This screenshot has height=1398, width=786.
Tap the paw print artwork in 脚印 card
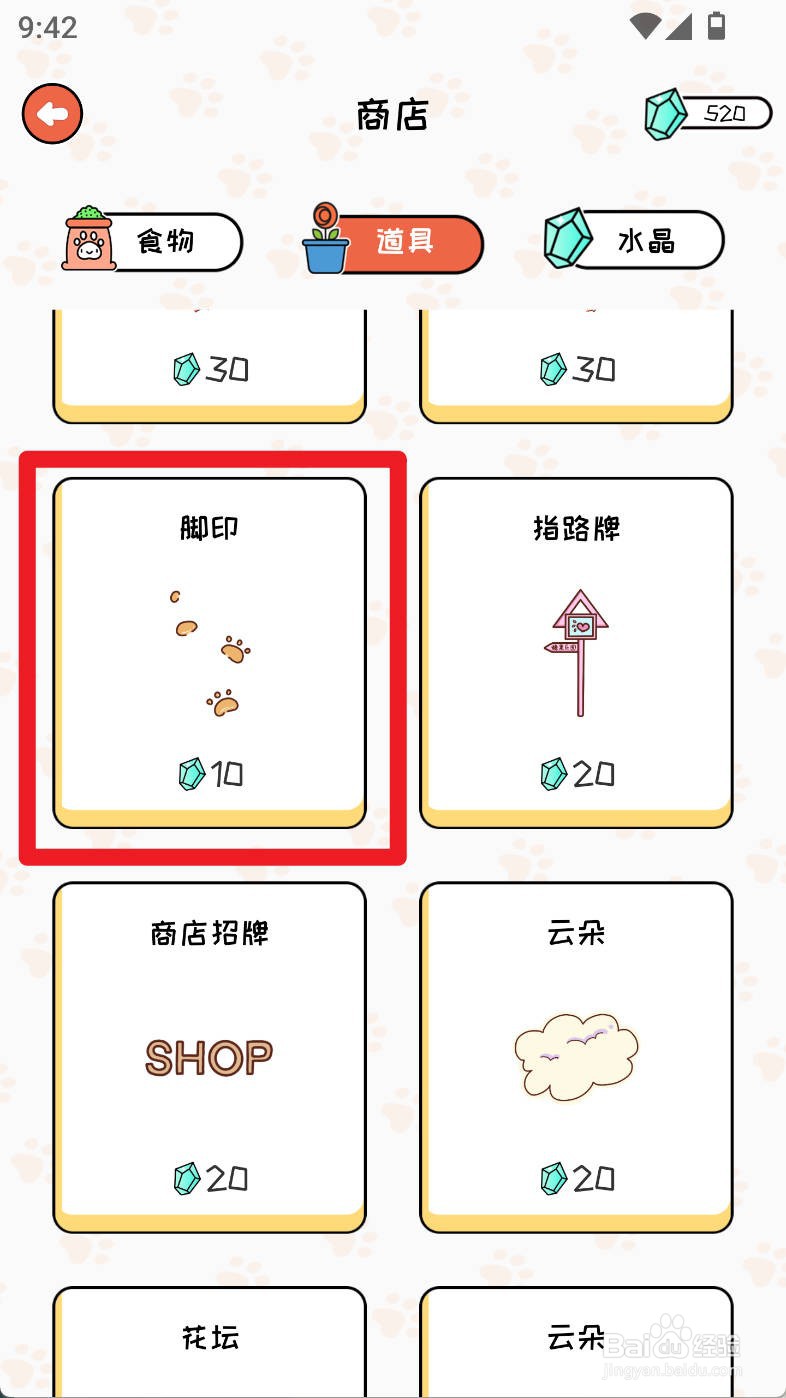point(210,650)
